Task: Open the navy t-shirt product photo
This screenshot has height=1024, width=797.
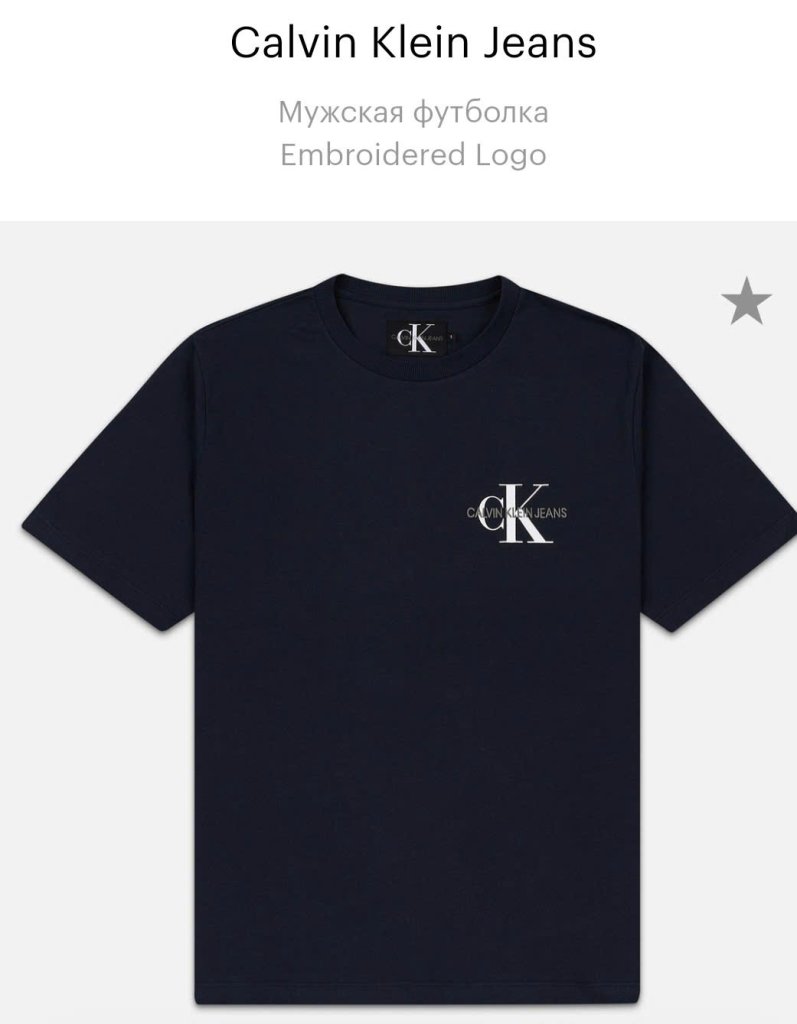Action: tap(400, 640)
